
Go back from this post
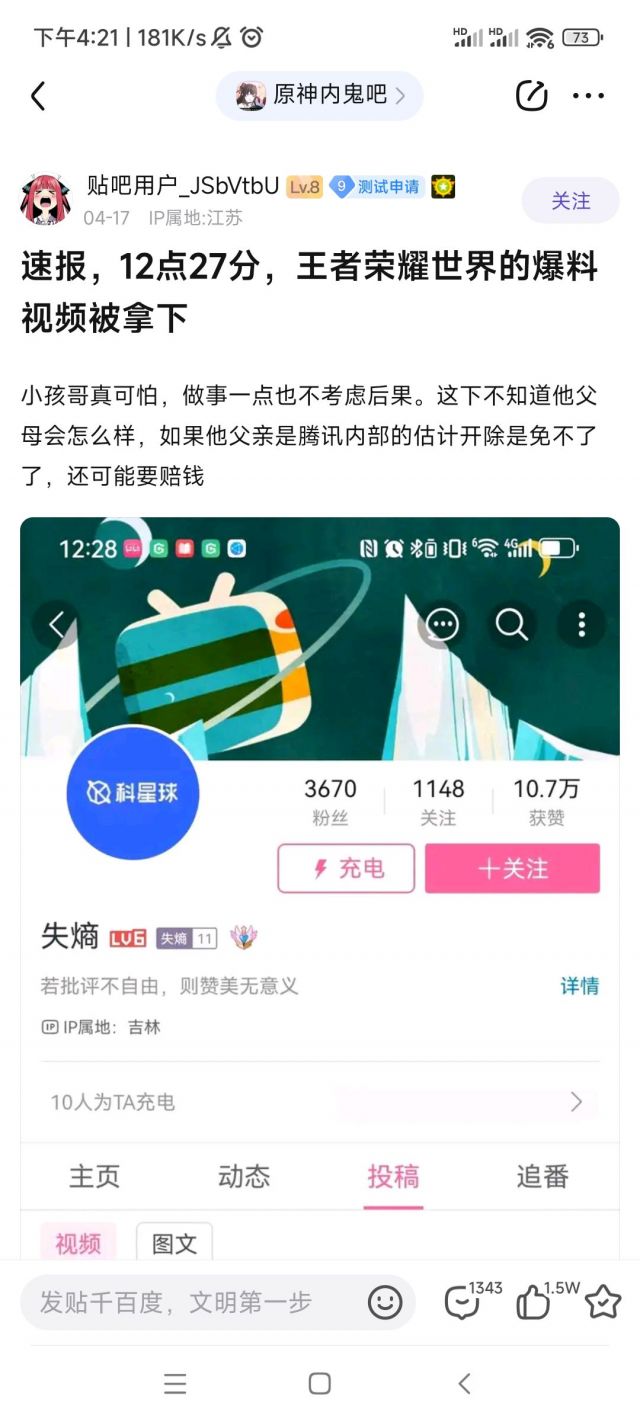(x=38, y=96)
